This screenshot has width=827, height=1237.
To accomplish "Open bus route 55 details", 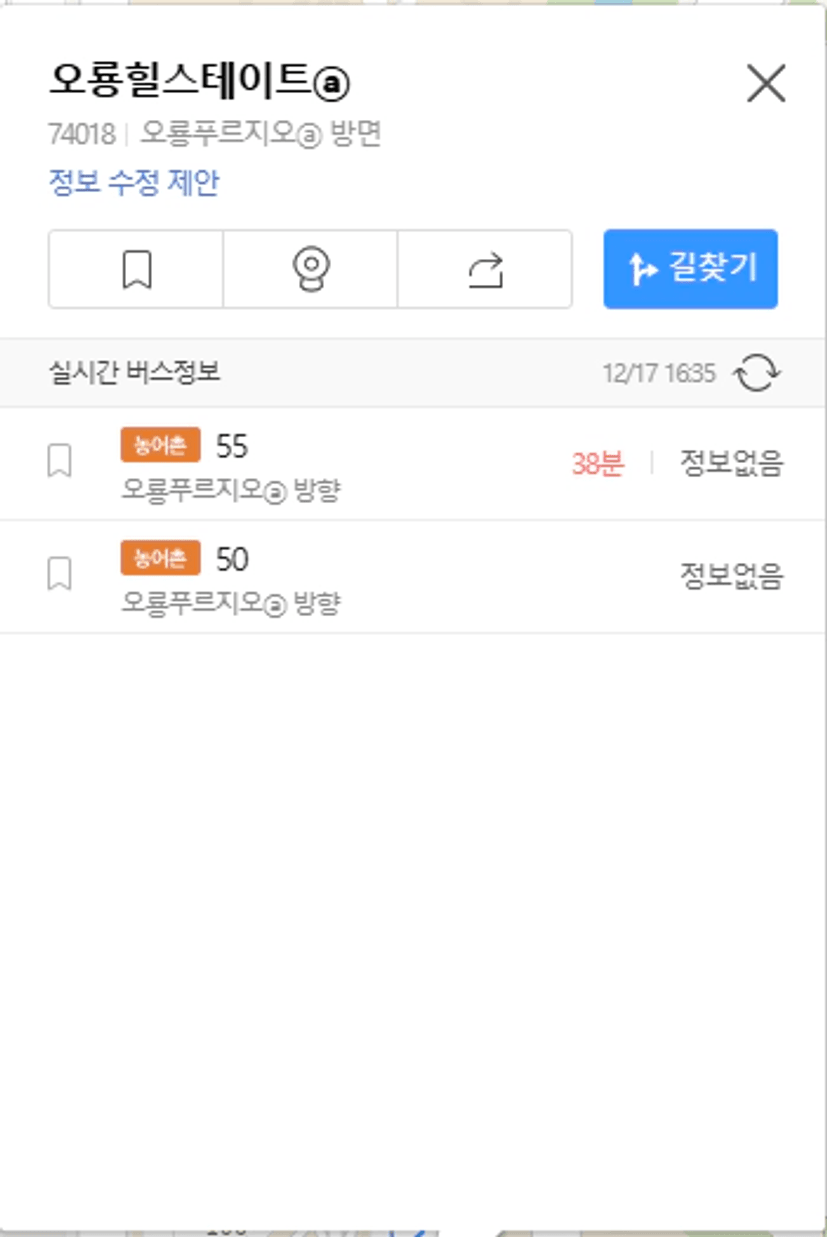I will 232,446.
